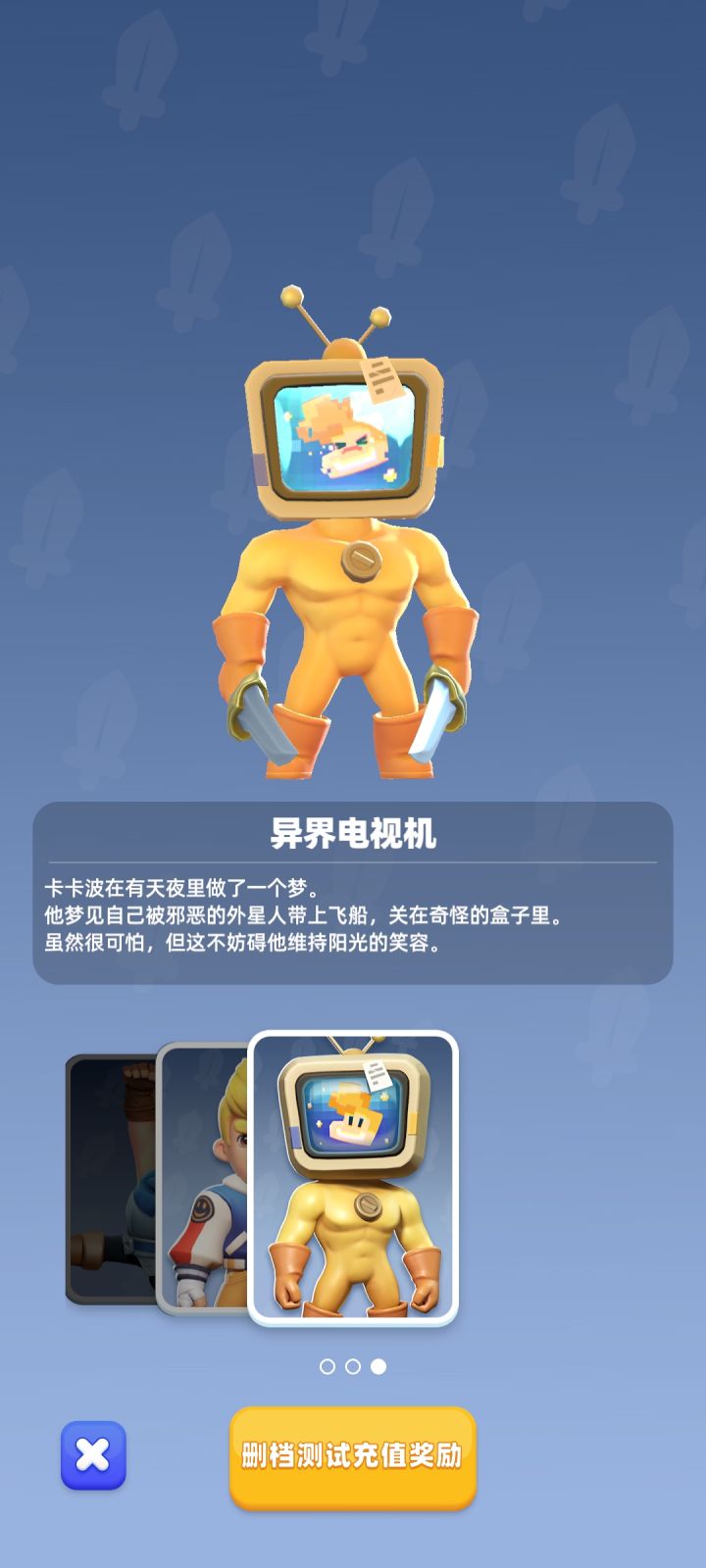Image resolution: width=706 pixels, height=1568 pixels.
Task: Tap the left antenna ball on the TV head
Action: click(290, 296)
